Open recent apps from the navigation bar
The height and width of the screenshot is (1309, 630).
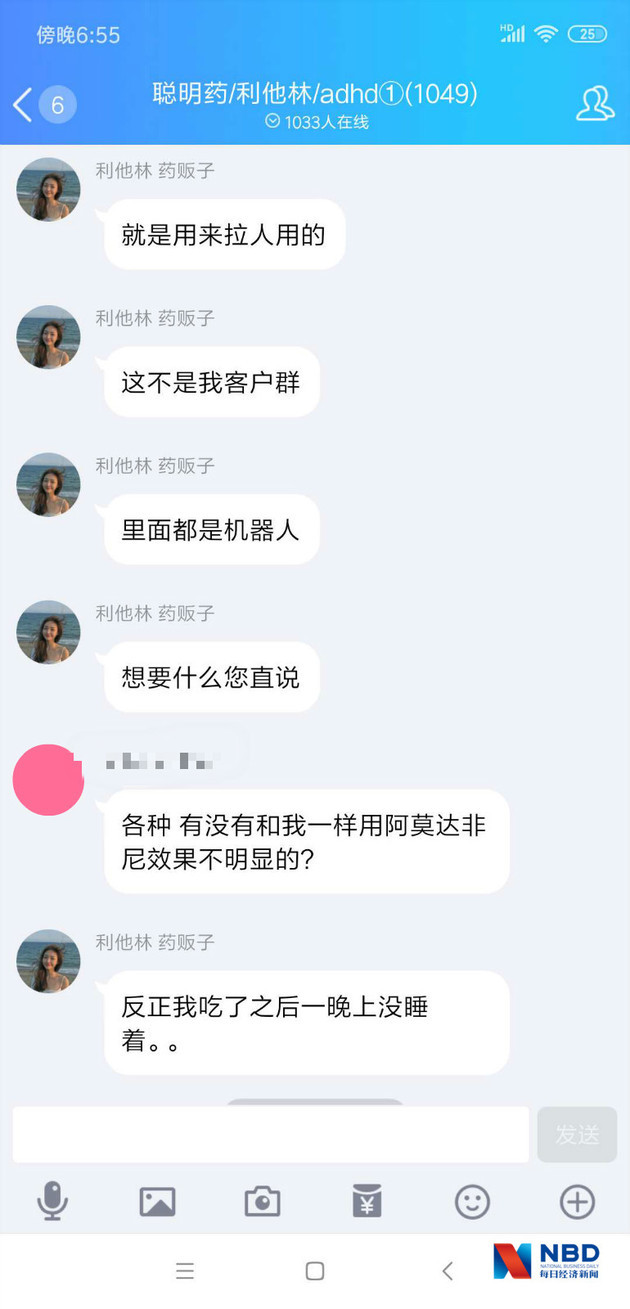point(185,1271)
